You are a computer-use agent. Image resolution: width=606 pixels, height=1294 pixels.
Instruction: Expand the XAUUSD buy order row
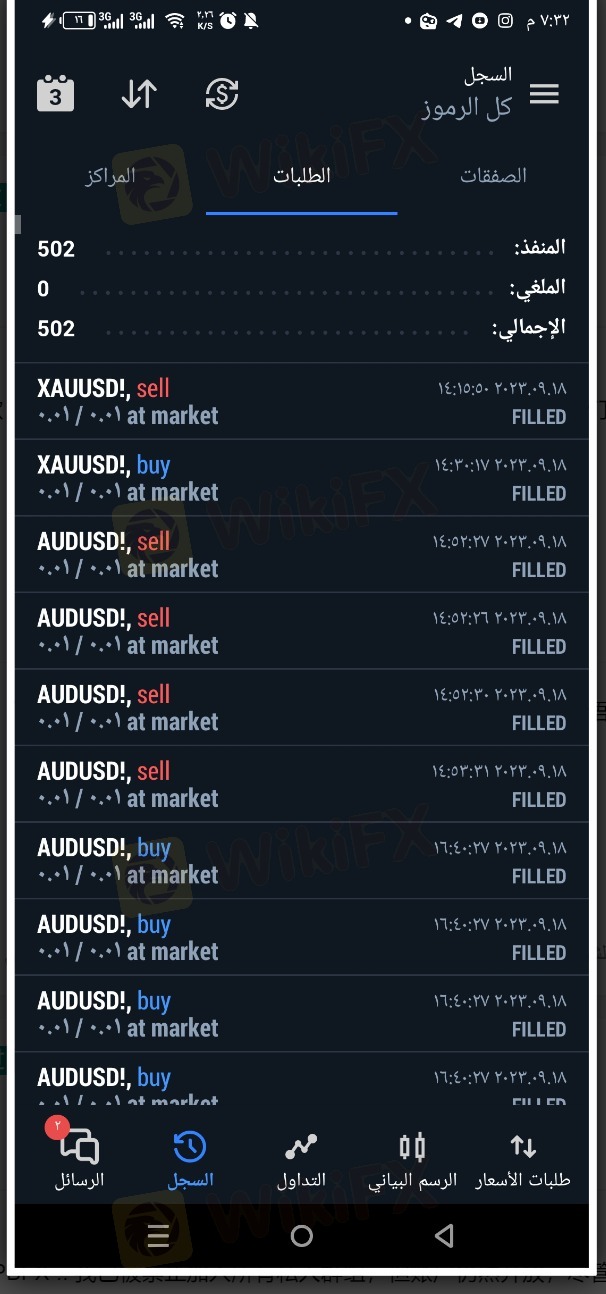[x=302, y=478]
